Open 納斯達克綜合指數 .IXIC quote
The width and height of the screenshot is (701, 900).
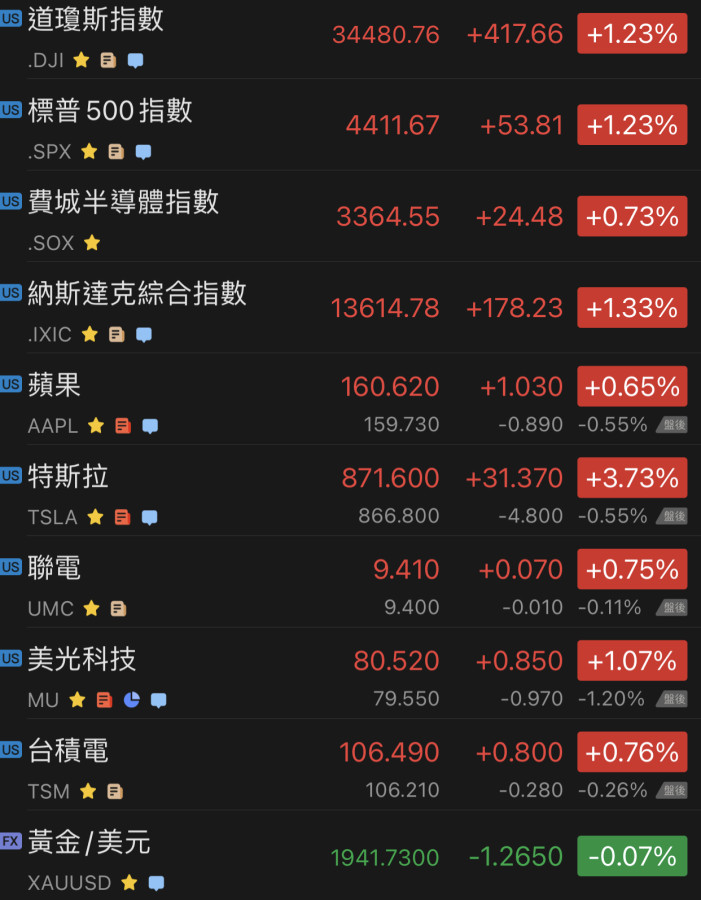pyautogui.click(x=137, y=294)
